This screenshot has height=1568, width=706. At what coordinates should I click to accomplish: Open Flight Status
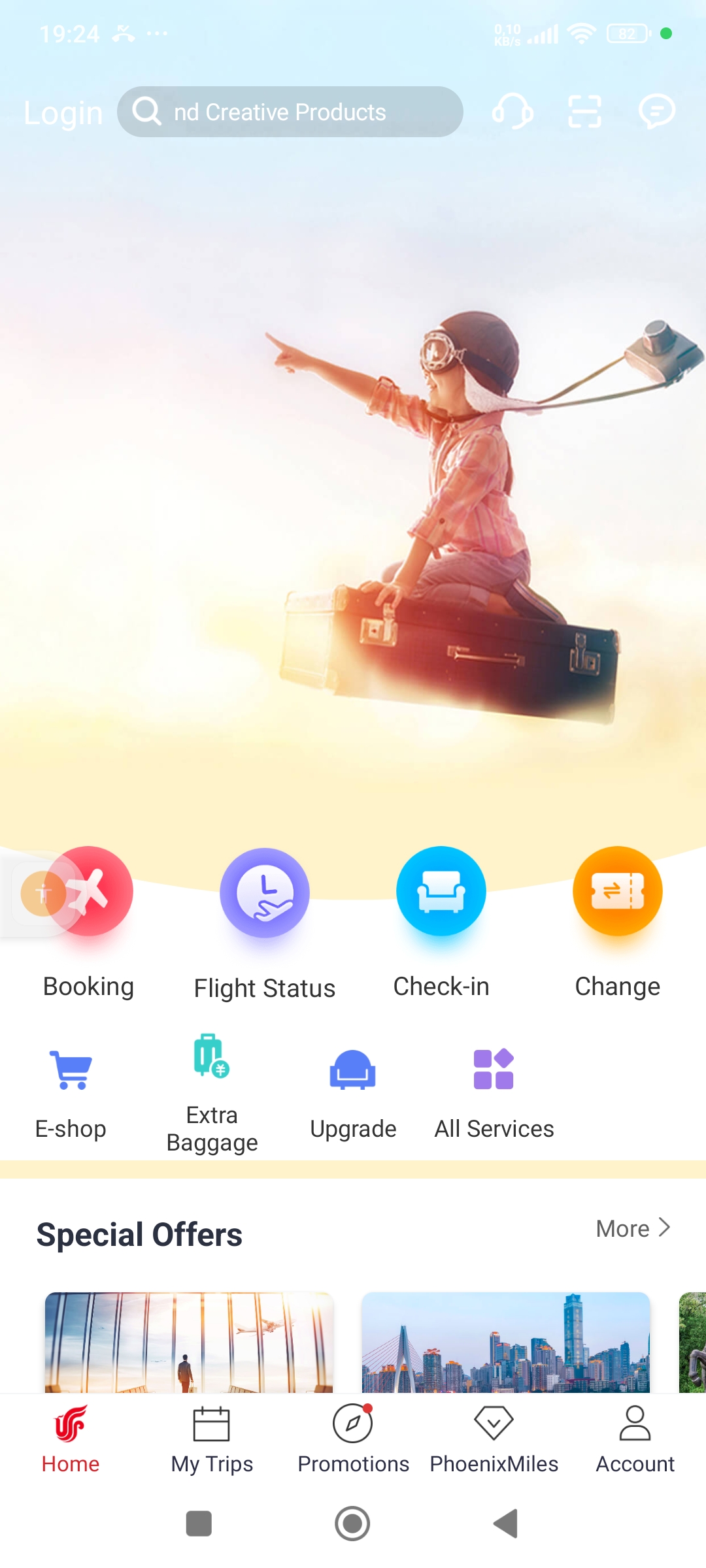coord(265,924)
